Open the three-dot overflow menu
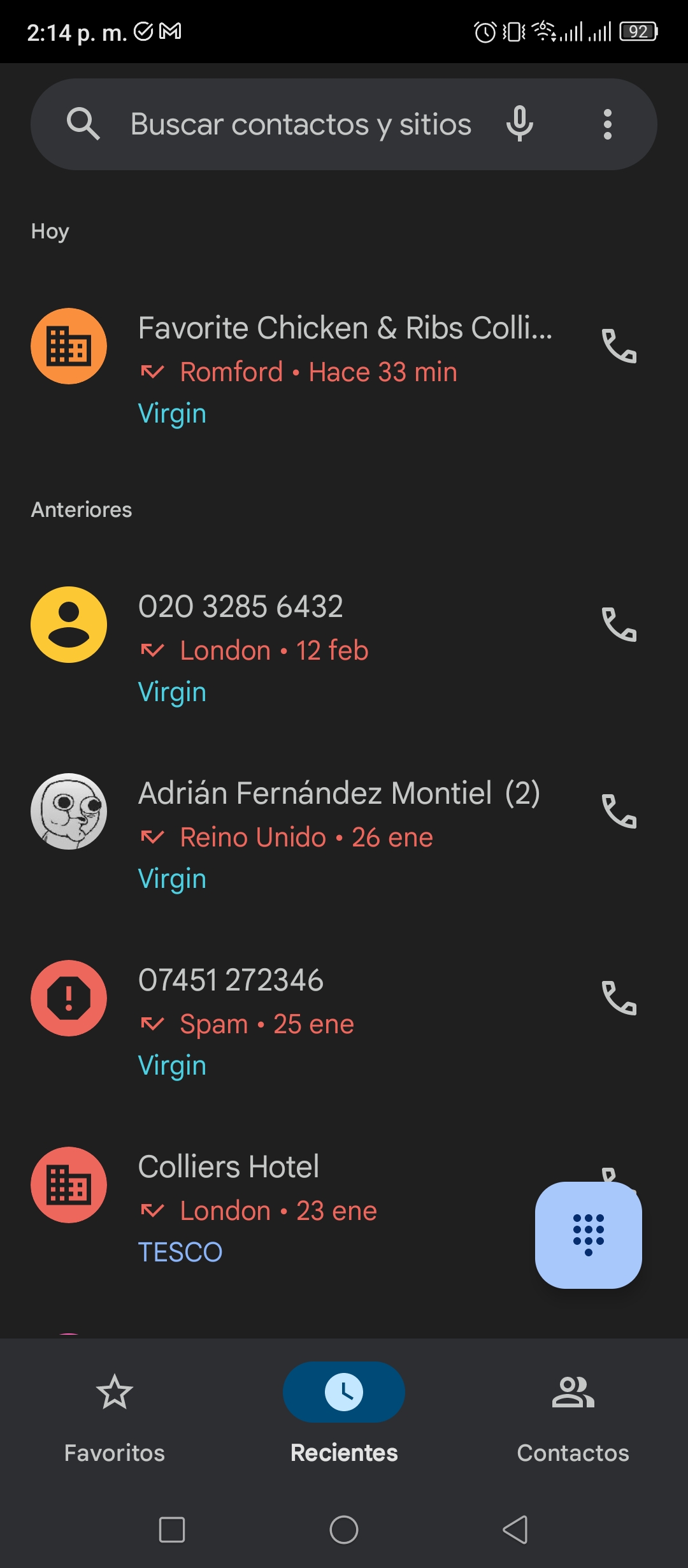688x1568 pixels. point(608,124)
